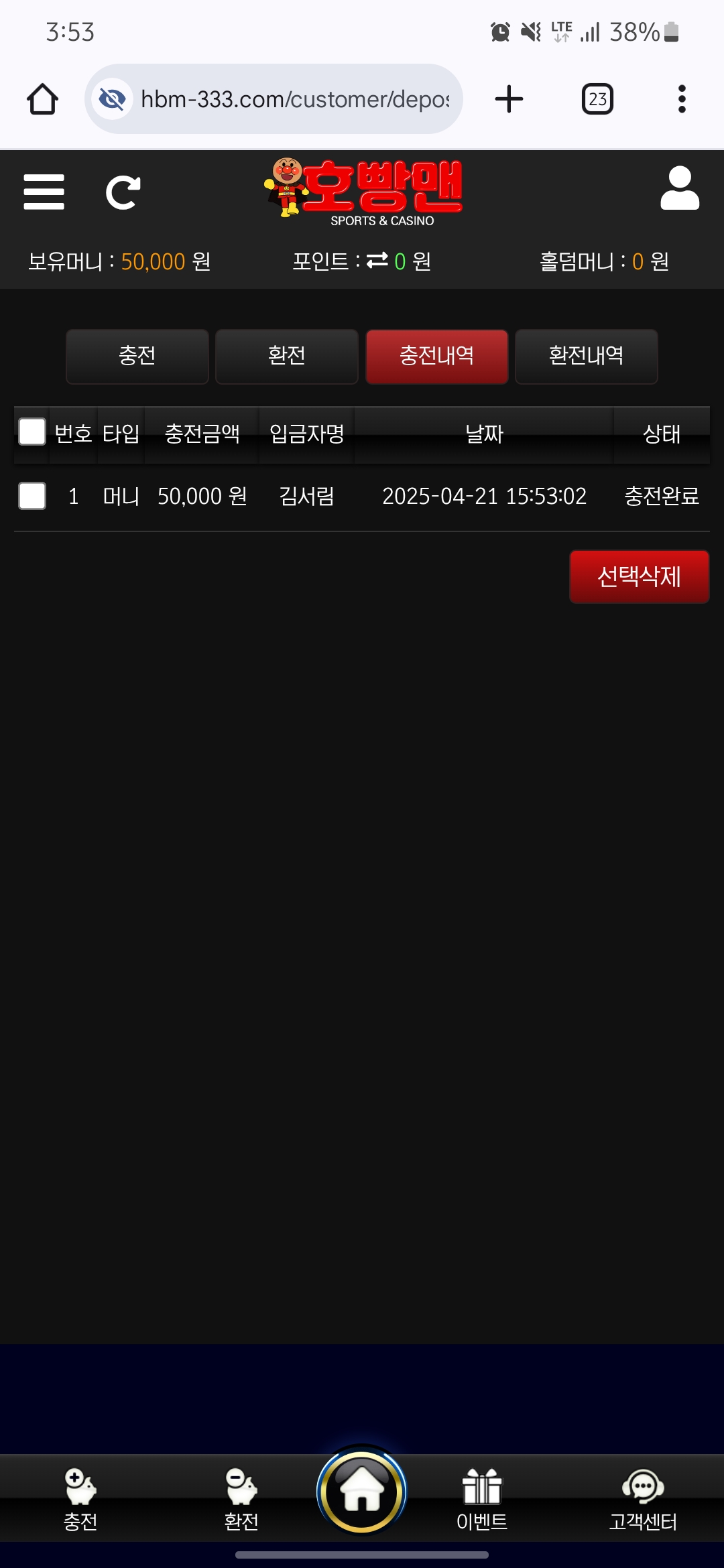Open the hamburger side menu
The height and width of the screenshot is (1568, 724).
[x=44, y=192]
